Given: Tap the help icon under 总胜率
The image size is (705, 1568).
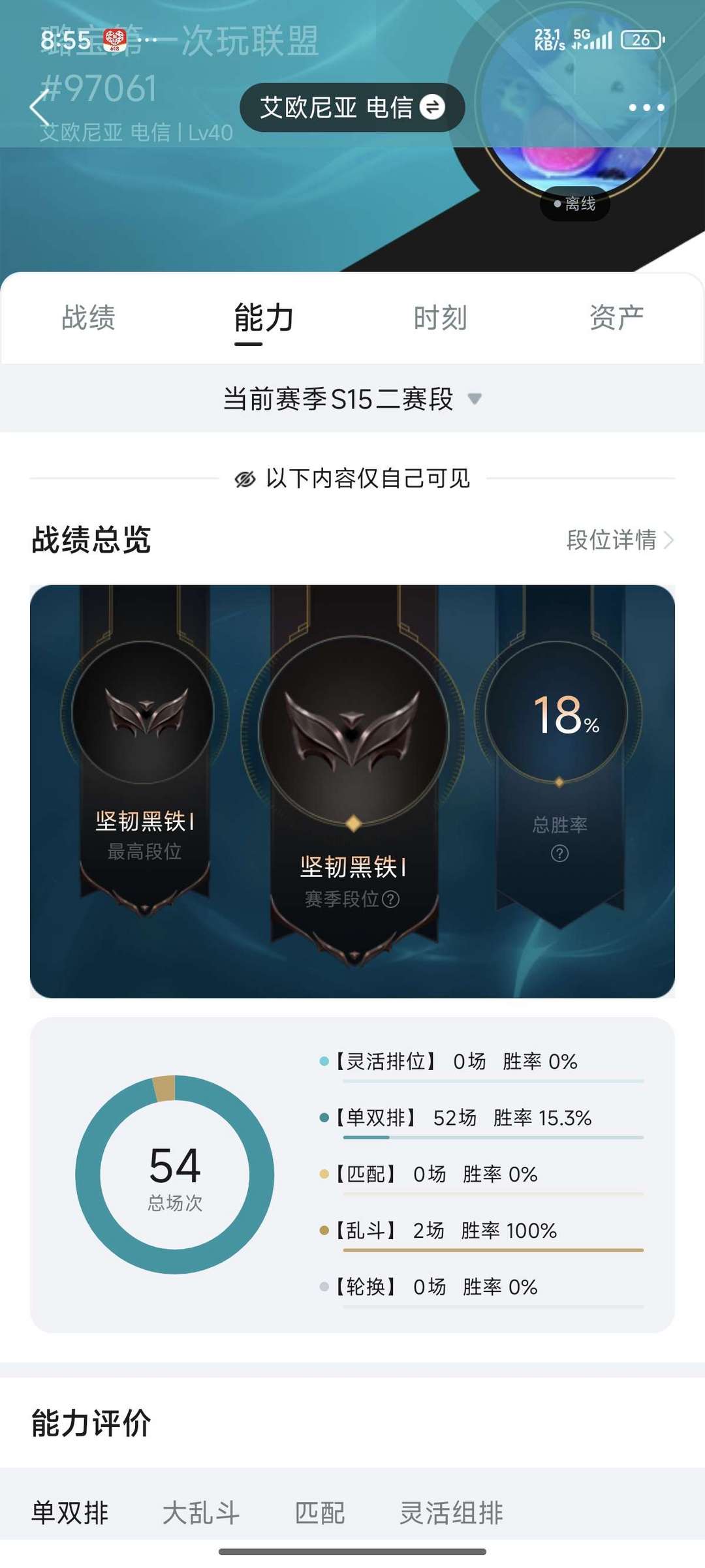Looking at the screenshot, I should click(559, 853).
